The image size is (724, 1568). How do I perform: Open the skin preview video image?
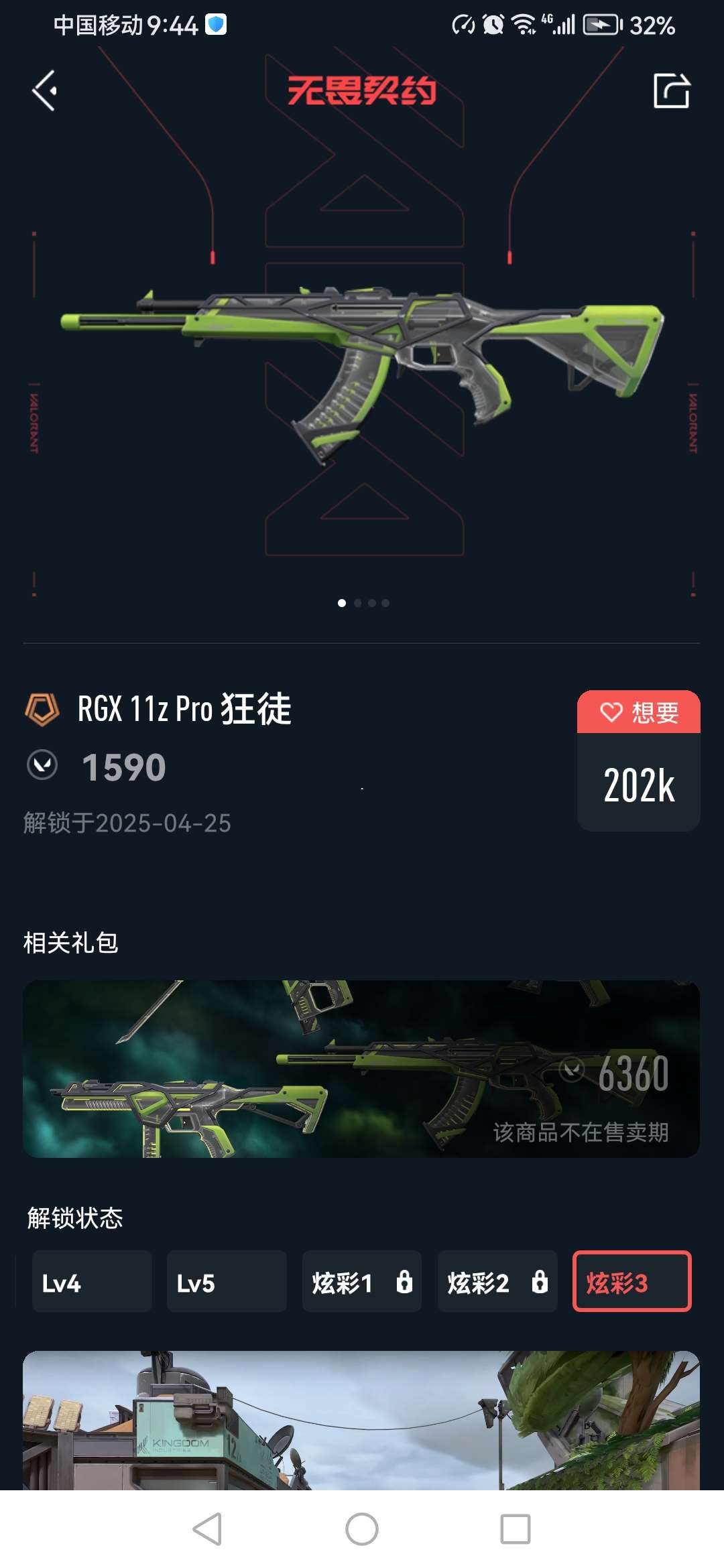(x=361, y=1421)
